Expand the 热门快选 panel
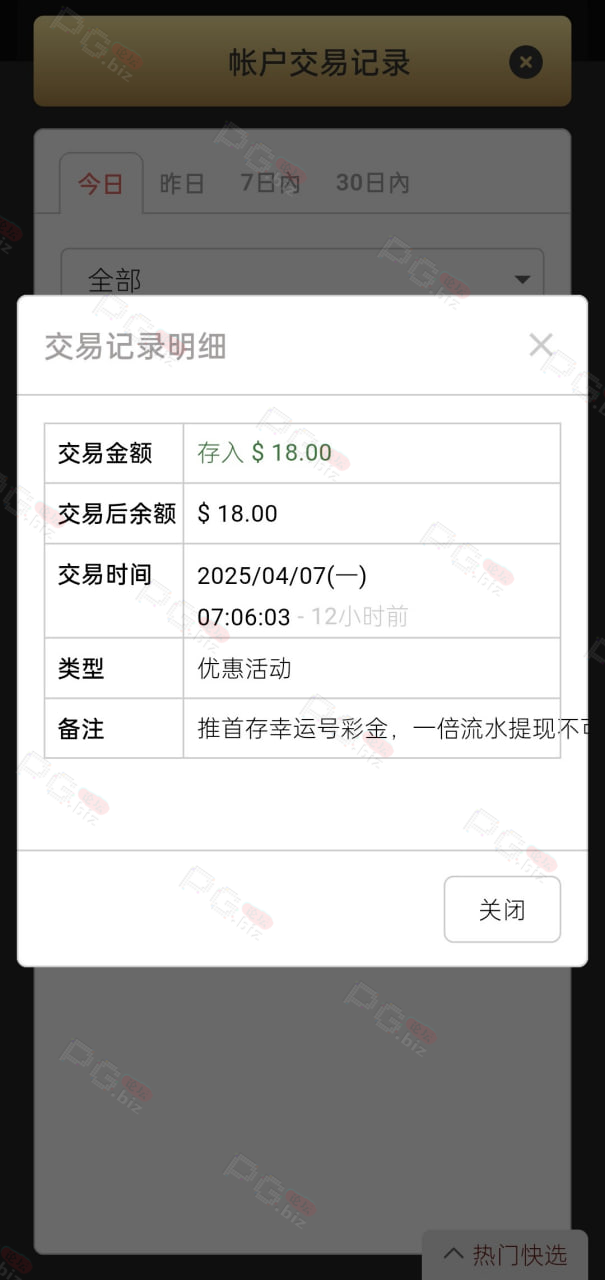Image resolution: width=605 pixels, height=1280 pixels. tap(505, 1254)
